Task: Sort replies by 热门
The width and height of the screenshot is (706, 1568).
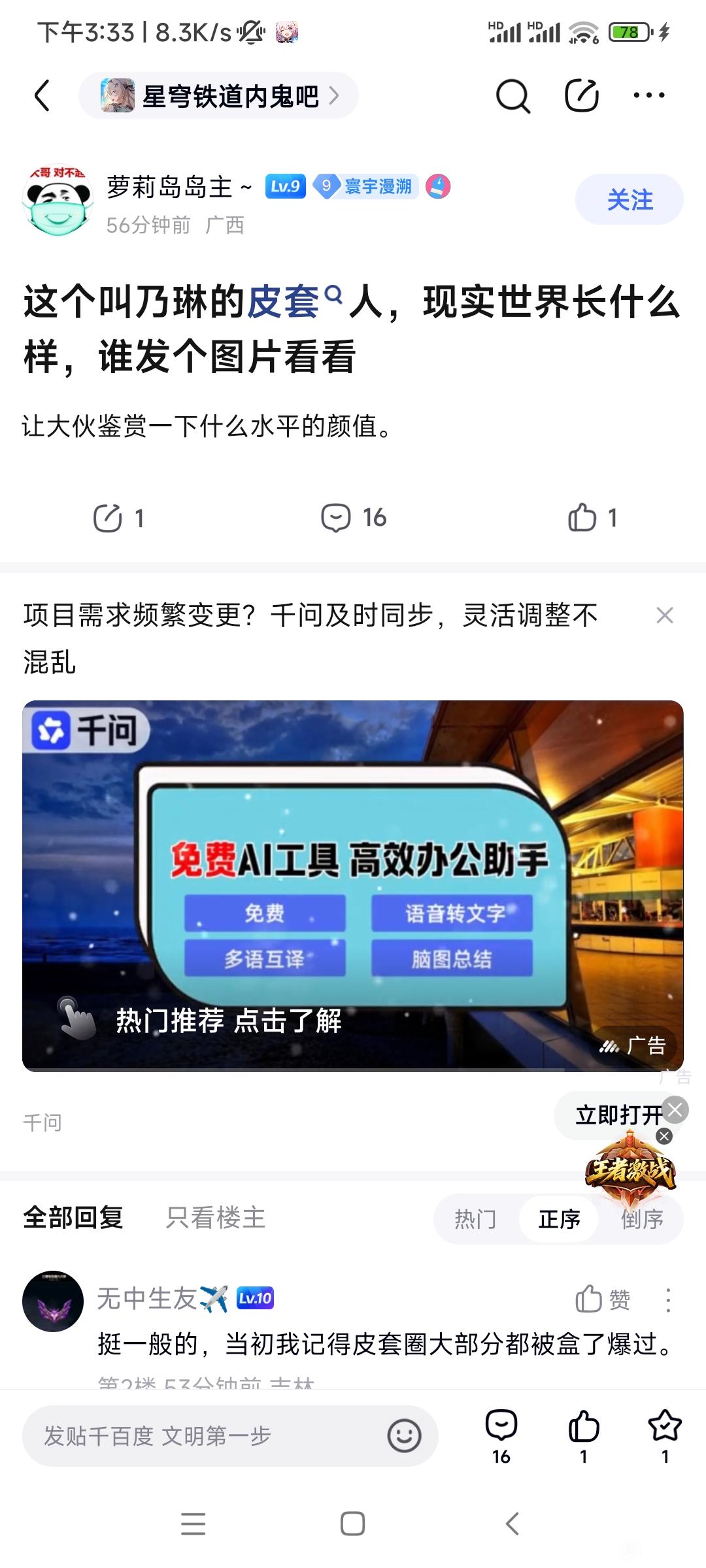Action: point(475,1219)
